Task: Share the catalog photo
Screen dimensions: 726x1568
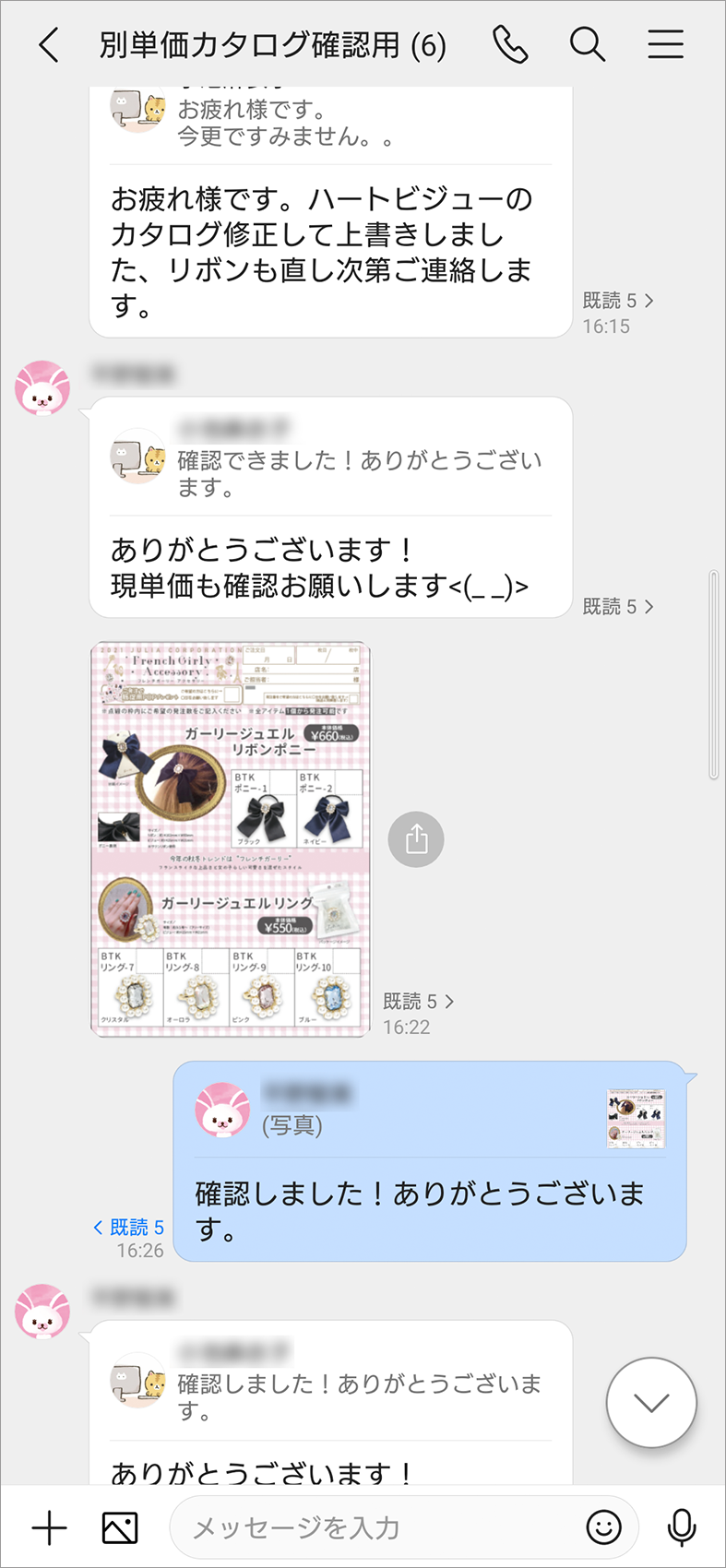Action: [416, 839]
